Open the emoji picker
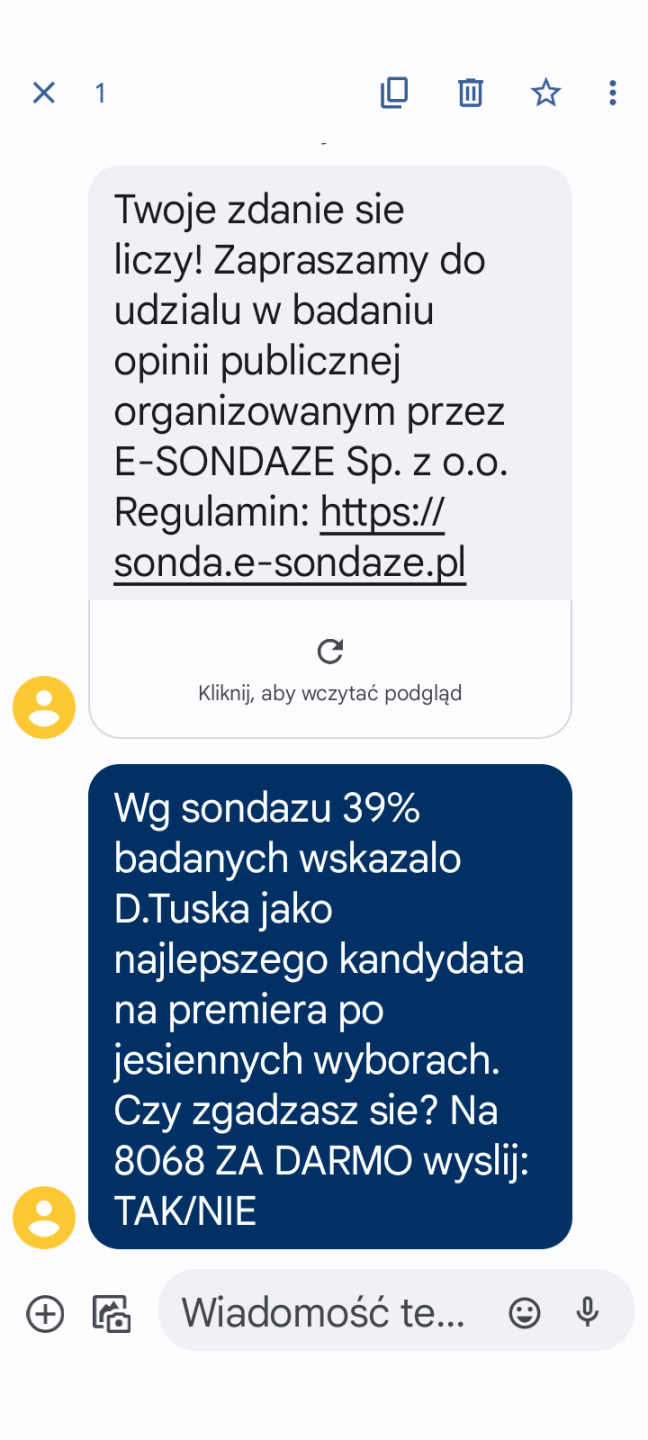This screenshot has width=648, height=1440. 525,1312
